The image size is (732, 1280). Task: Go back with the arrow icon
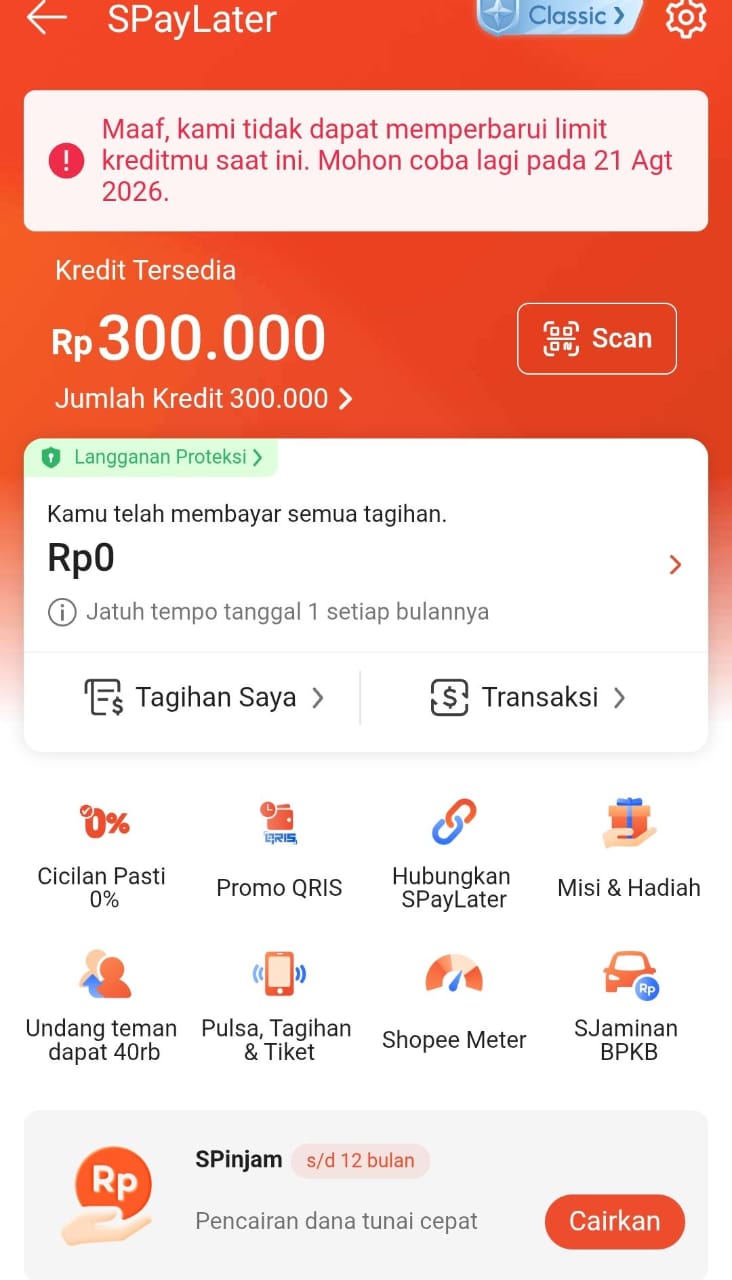46,18
